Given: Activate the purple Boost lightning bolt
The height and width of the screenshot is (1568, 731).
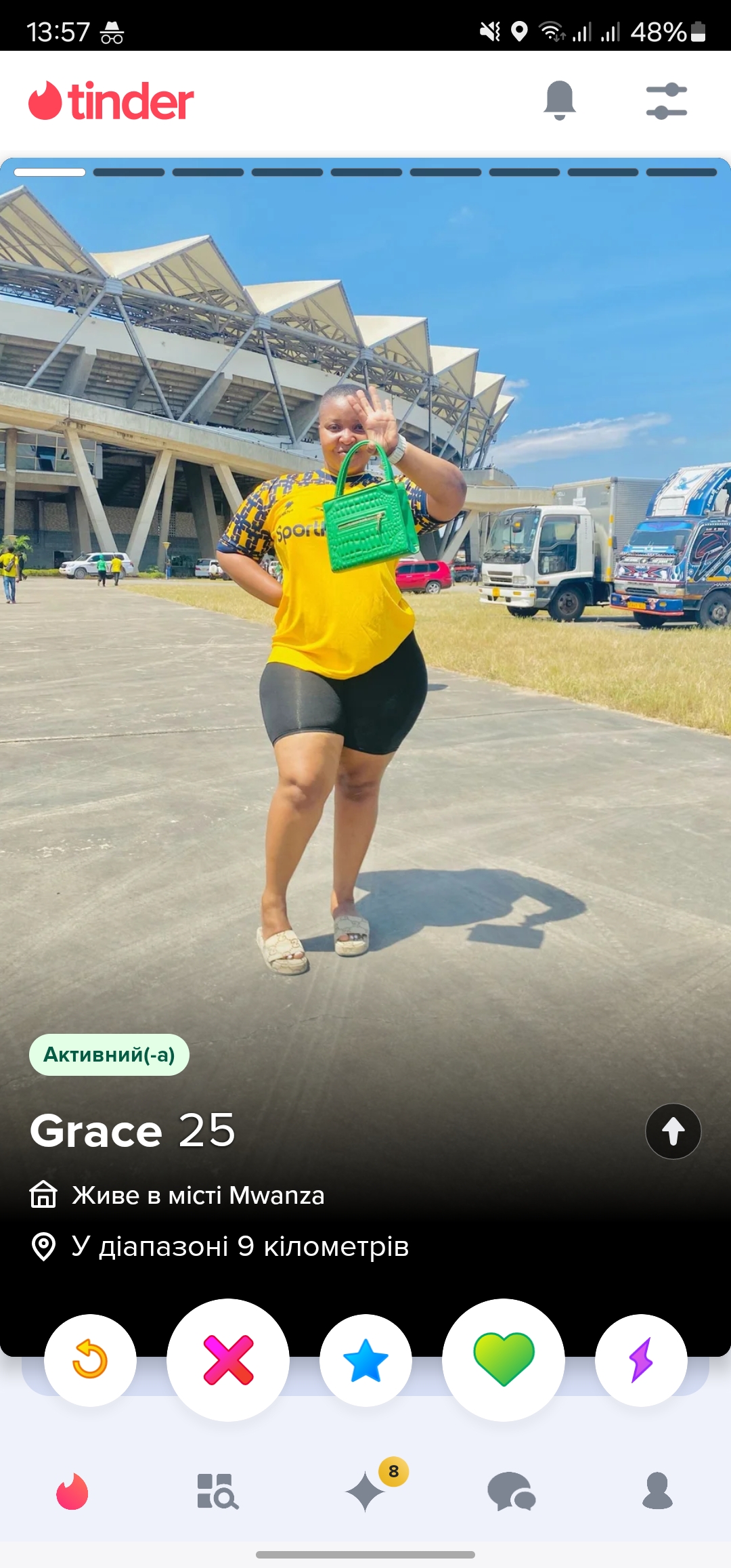Looking at the screenshot, I should 641,1360.
